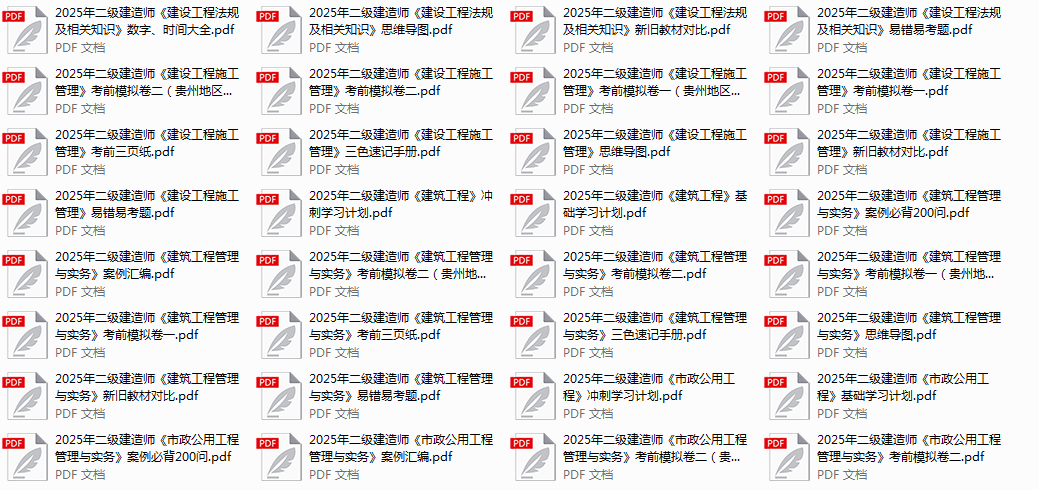The image size is (1039, 490).
Task: Select 《建设工程施工管理》思维导图.pdf
Action: coord(654,143)
